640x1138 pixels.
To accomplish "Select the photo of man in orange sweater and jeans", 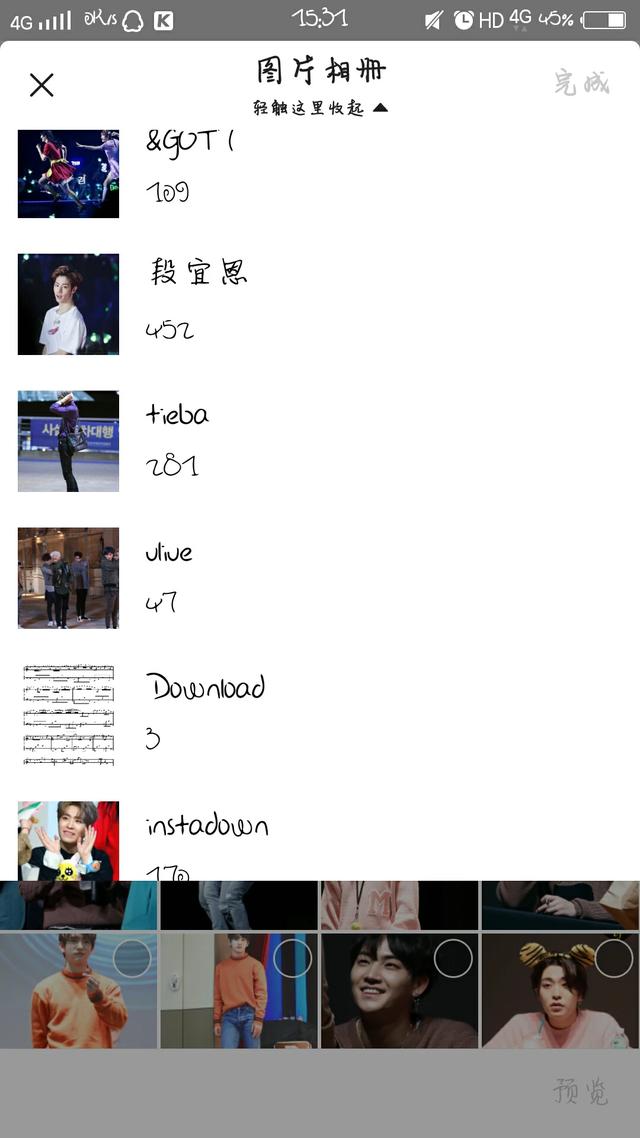I will tap(293, 959).
